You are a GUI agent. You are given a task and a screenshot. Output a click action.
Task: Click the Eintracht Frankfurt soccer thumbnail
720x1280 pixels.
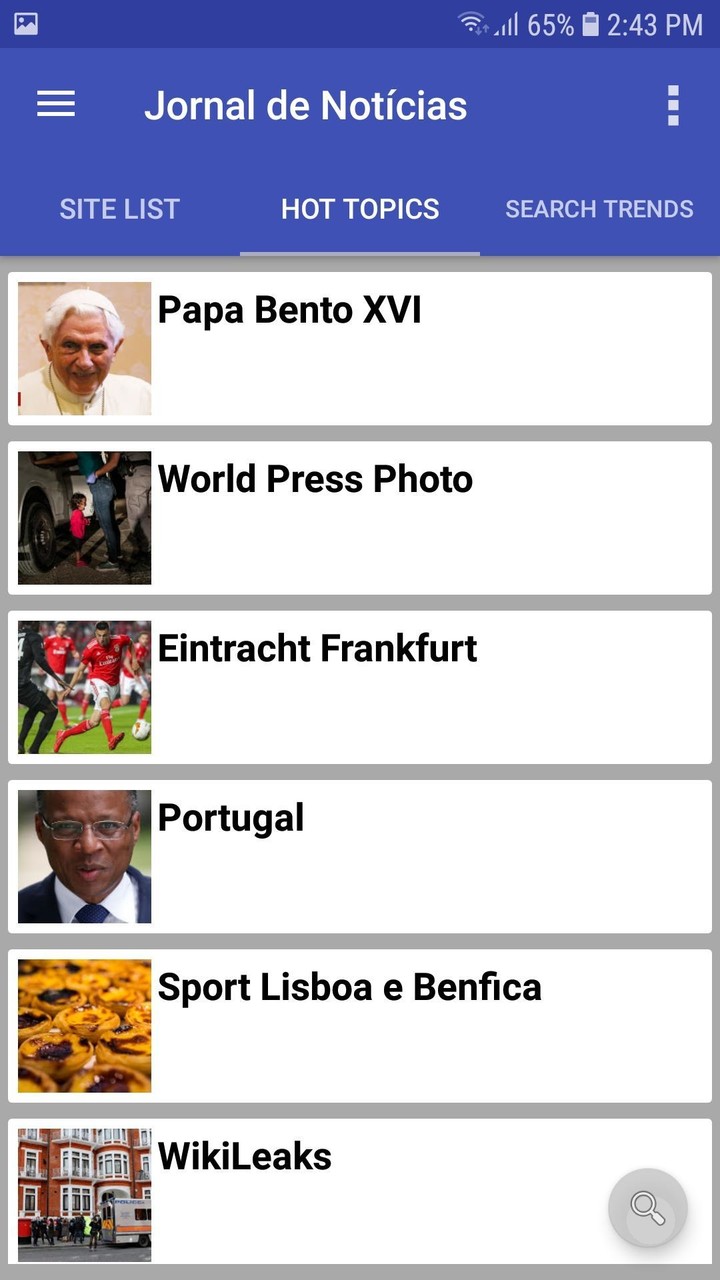(x=84, y=686)
